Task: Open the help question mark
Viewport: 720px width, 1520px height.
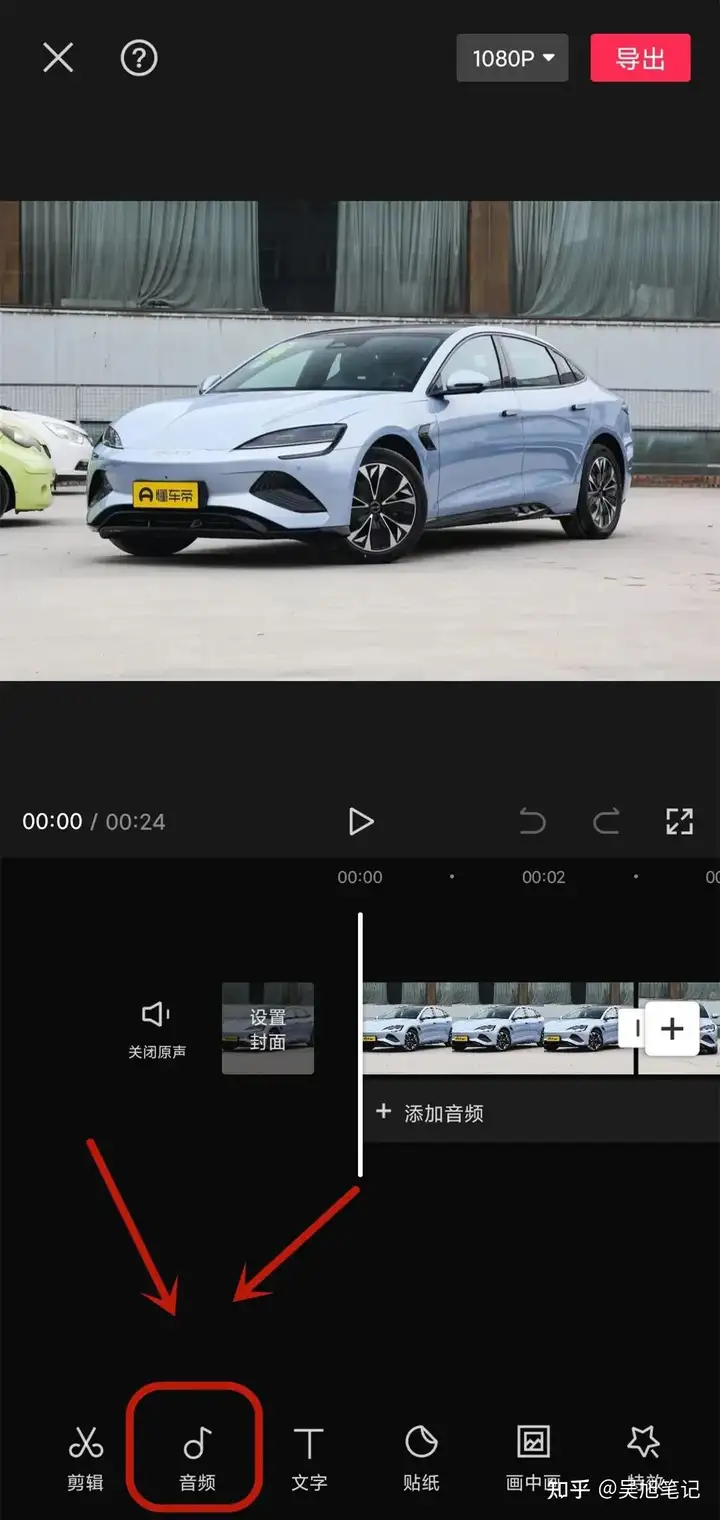Action: point(139,58)
